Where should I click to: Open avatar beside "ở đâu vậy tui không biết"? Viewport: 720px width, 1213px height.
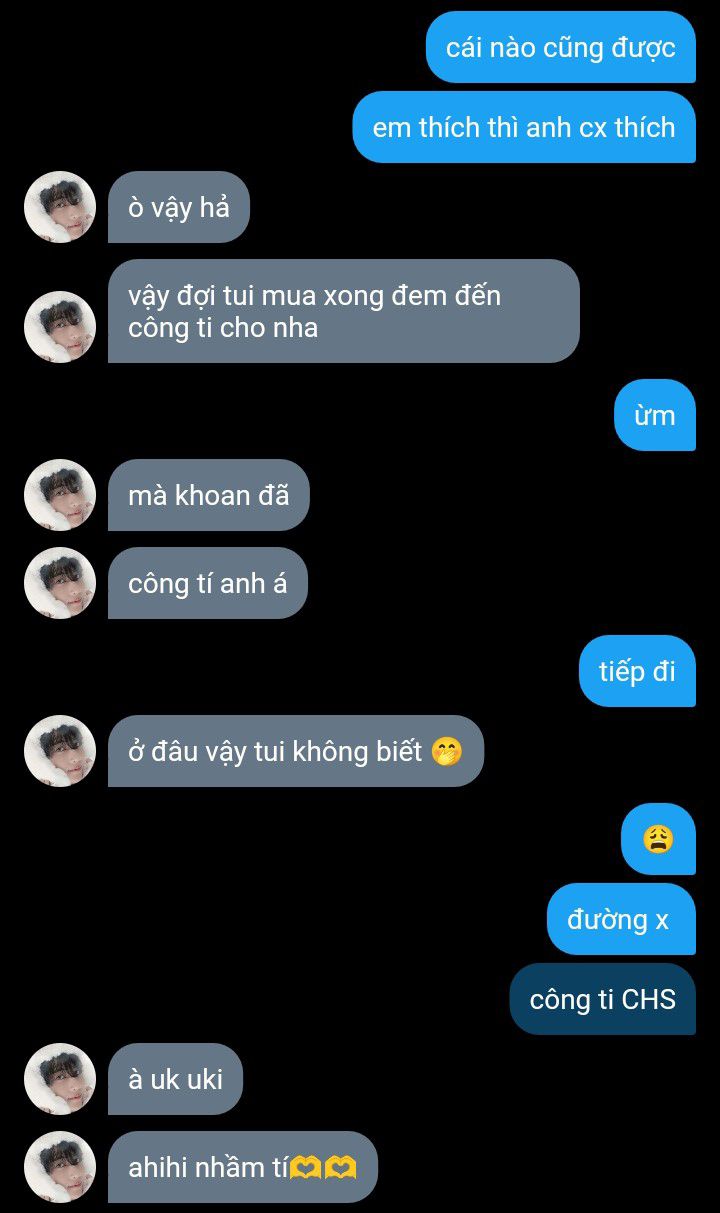point(60,751)
